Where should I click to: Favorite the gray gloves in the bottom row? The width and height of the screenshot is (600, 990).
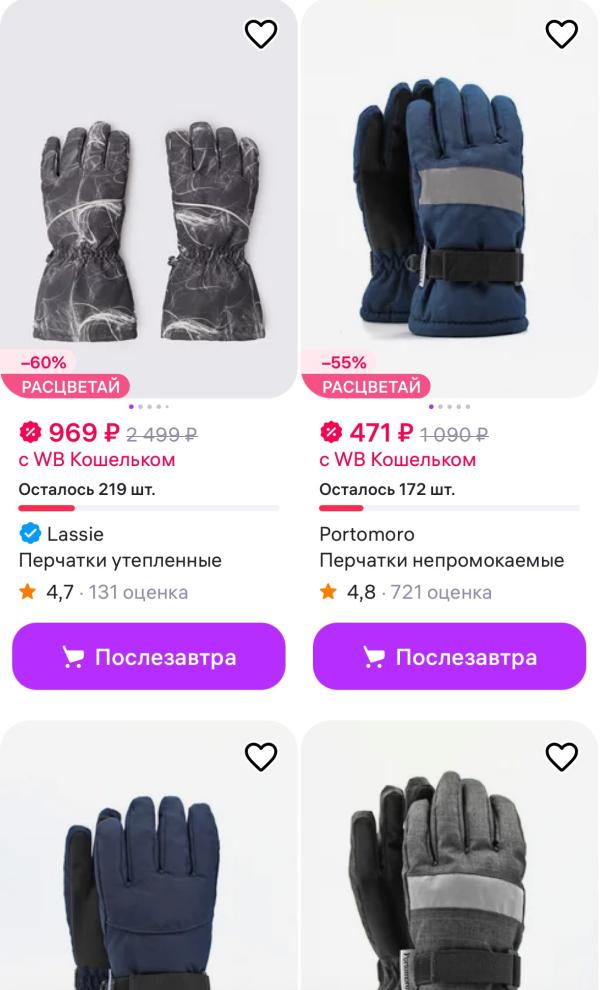[x=561, y=757]
